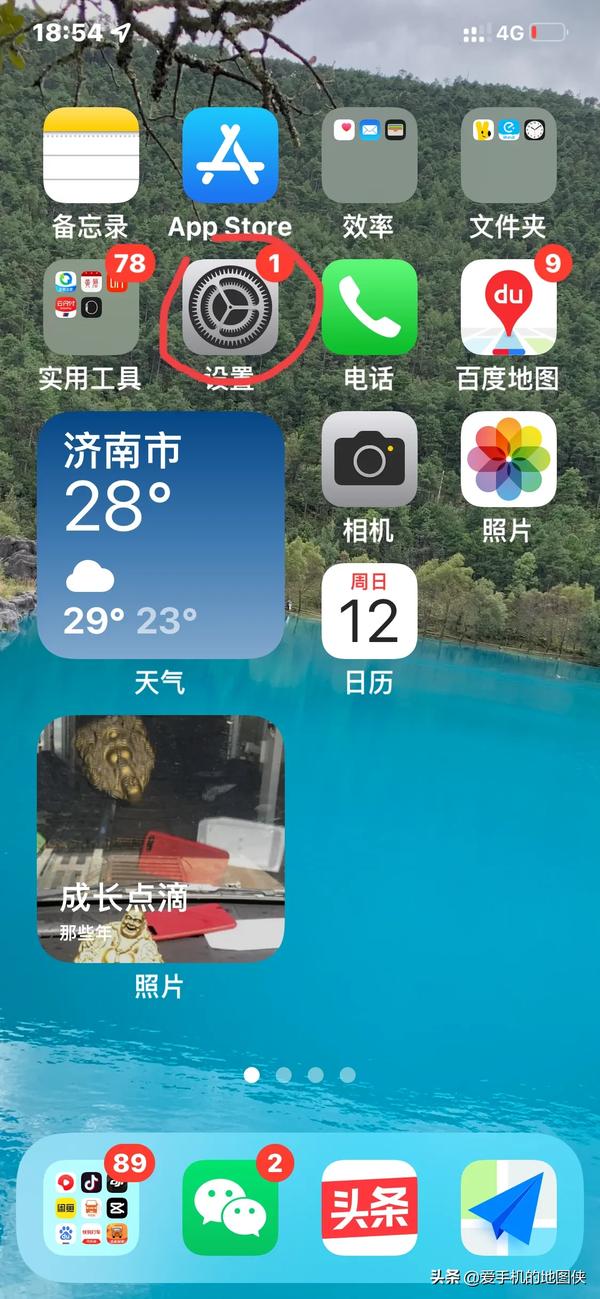Open the 相机 Camera app
600x1299 pixels.
[369, 460]
